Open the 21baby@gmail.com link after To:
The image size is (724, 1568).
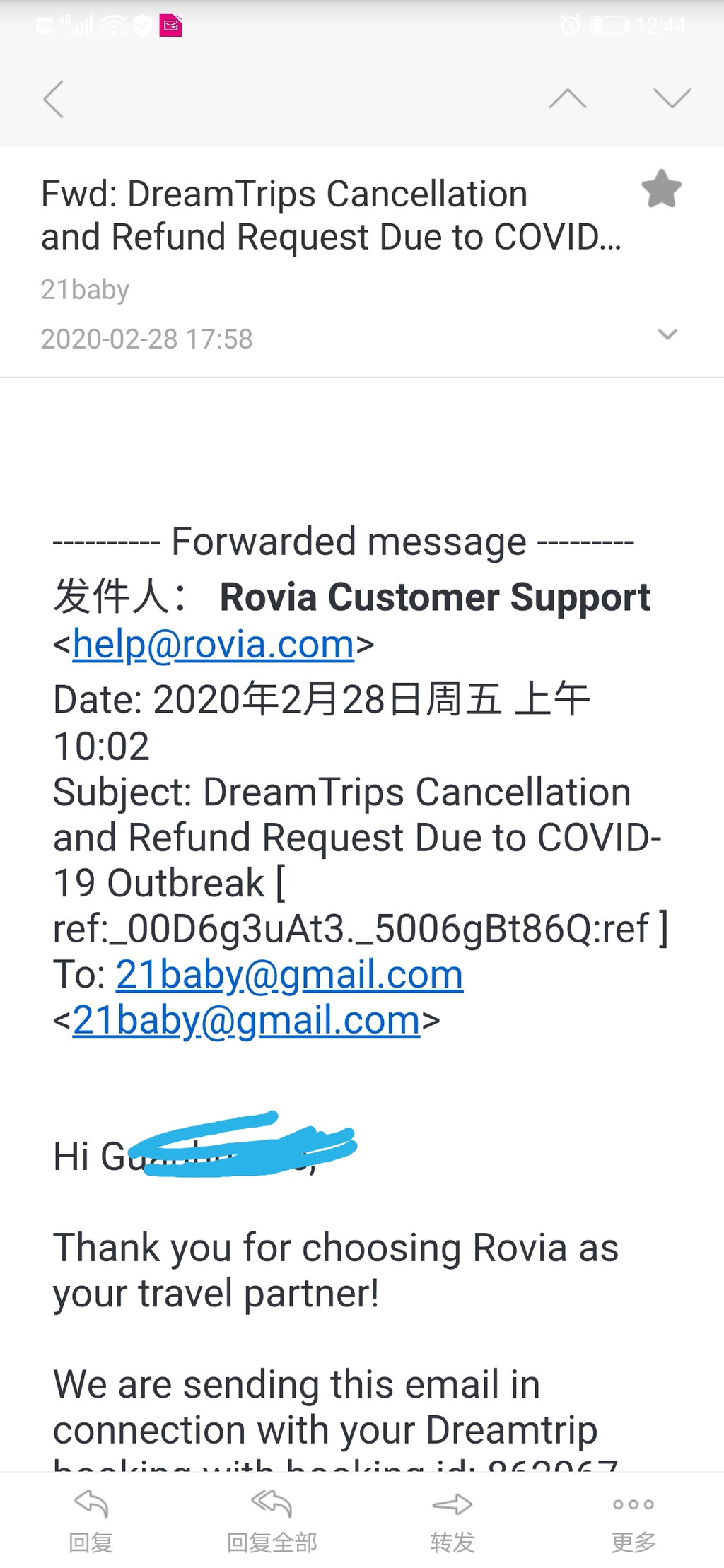(x=289, y=975)
